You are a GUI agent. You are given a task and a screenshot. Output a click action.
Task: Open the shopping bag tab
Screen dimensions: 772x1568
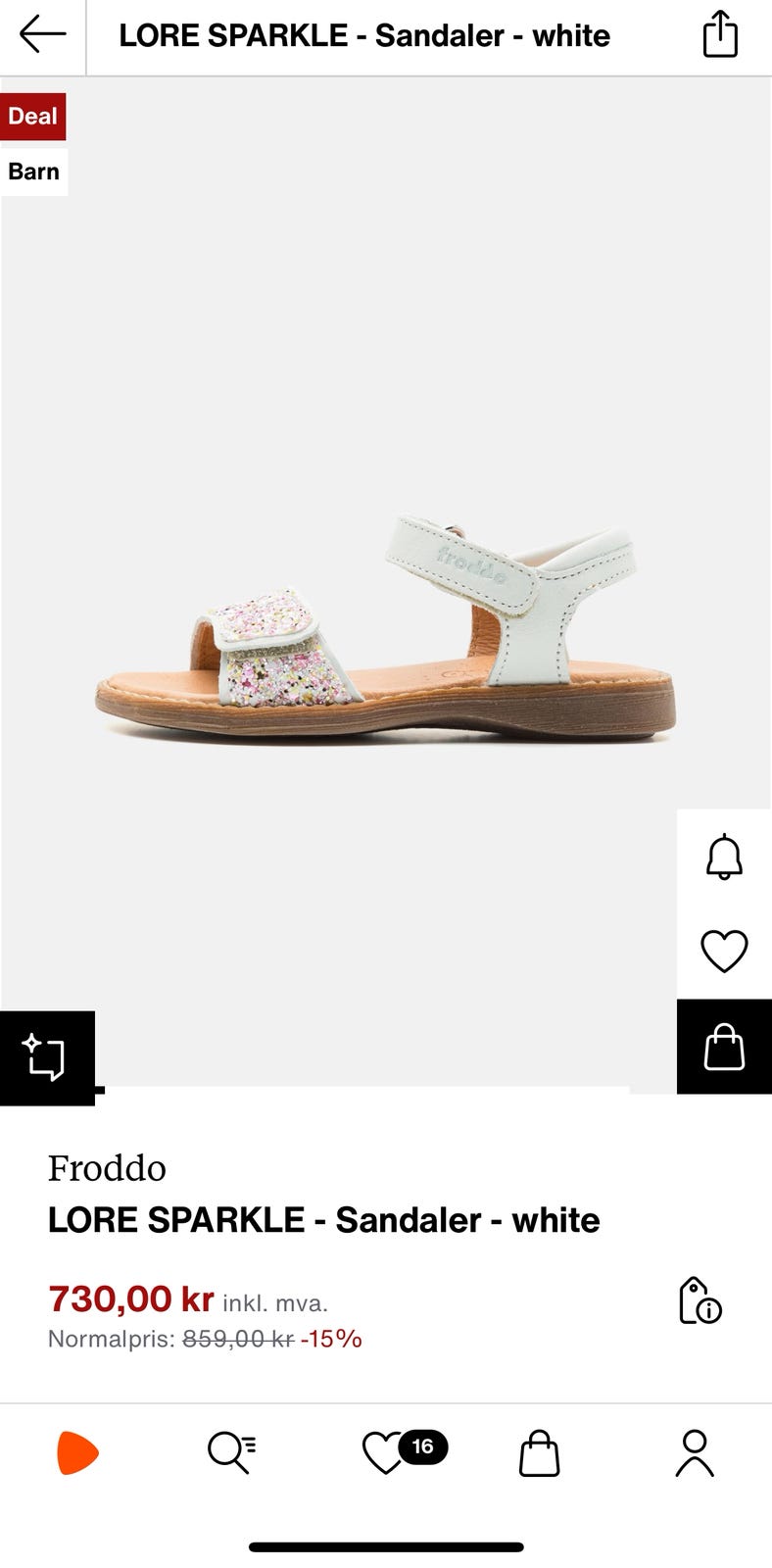click(x=539, y=1452)
